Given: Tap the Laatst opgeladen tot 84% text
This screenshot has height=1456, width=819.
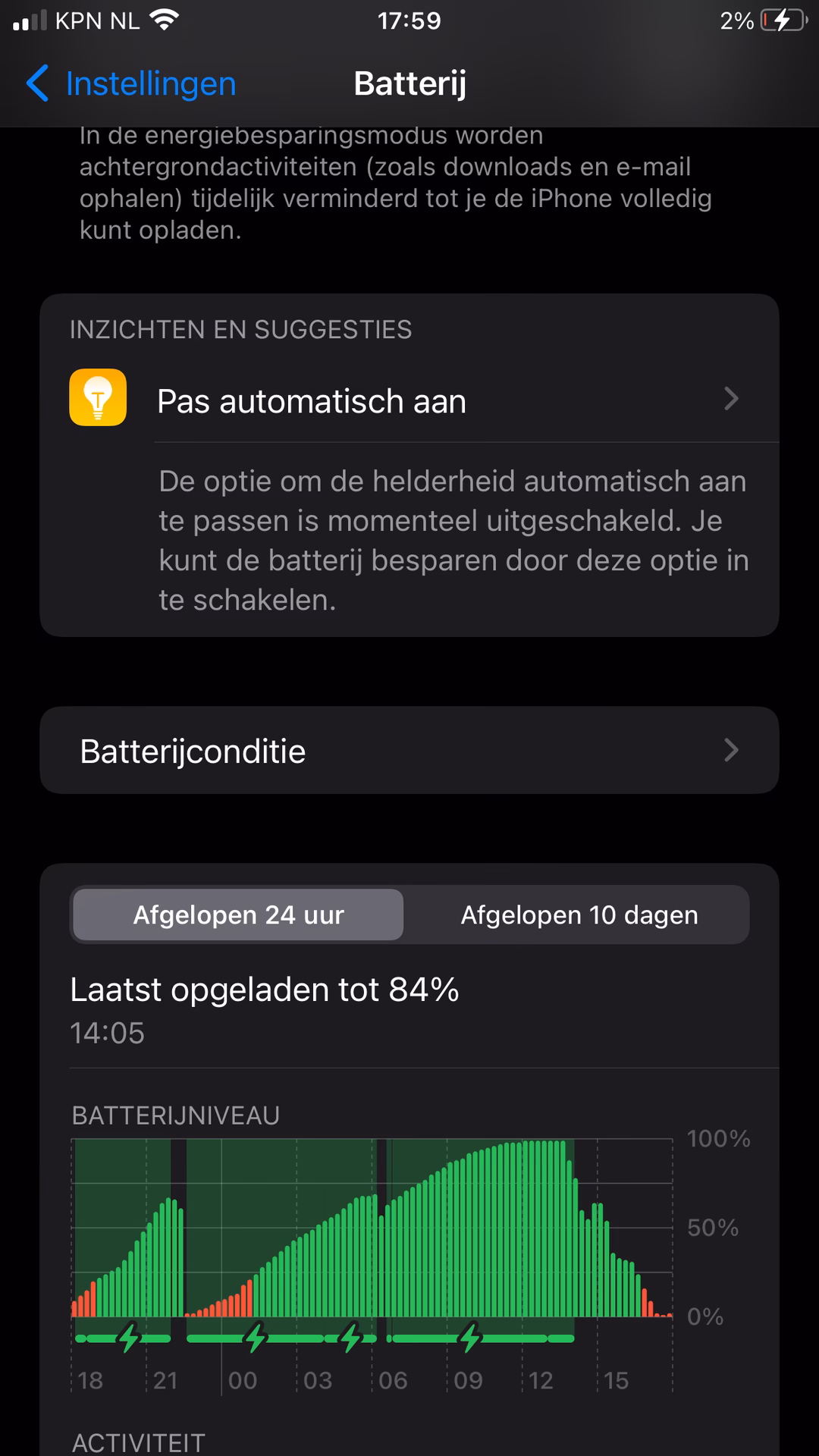Looking at the screenshot, I should (x=264, y=989).
